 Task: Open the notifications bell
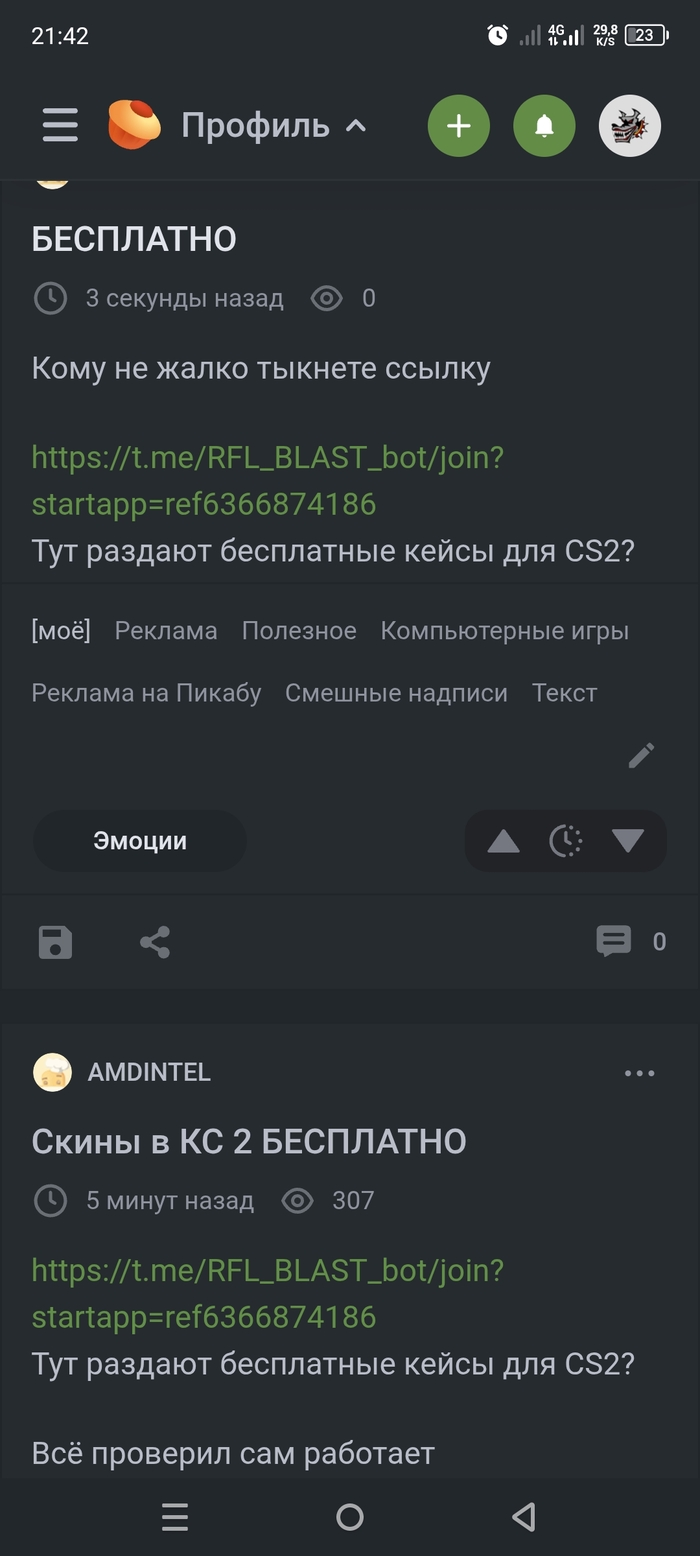point(544,126)
